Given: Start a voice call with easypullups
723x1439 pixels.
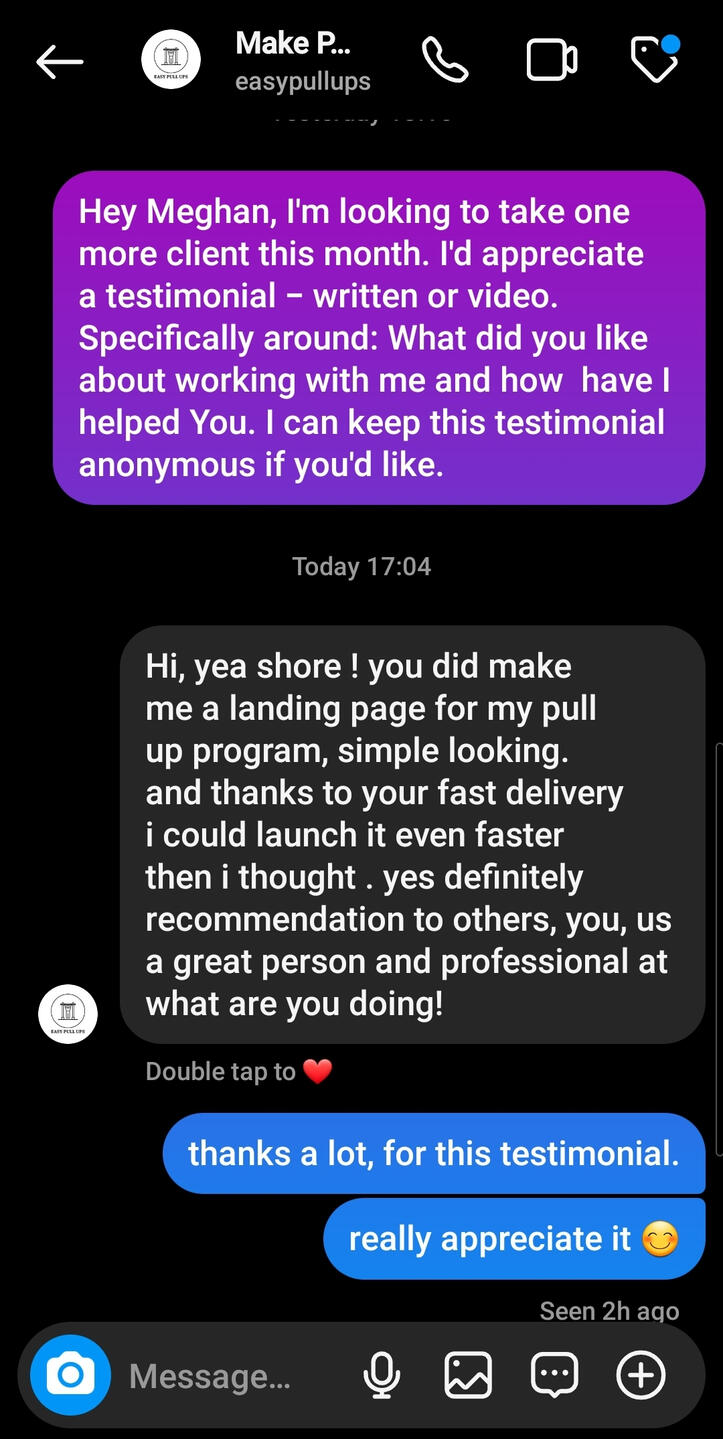Looking at the screenshot, I should pos(444,61).
